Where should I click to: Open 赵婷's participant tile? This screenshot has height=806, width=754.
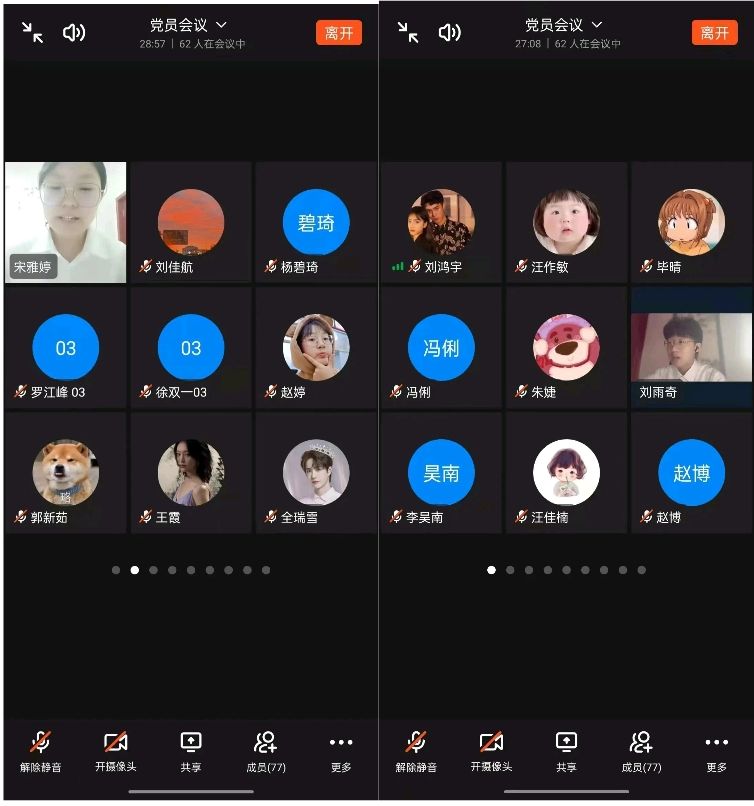[316, 348]
